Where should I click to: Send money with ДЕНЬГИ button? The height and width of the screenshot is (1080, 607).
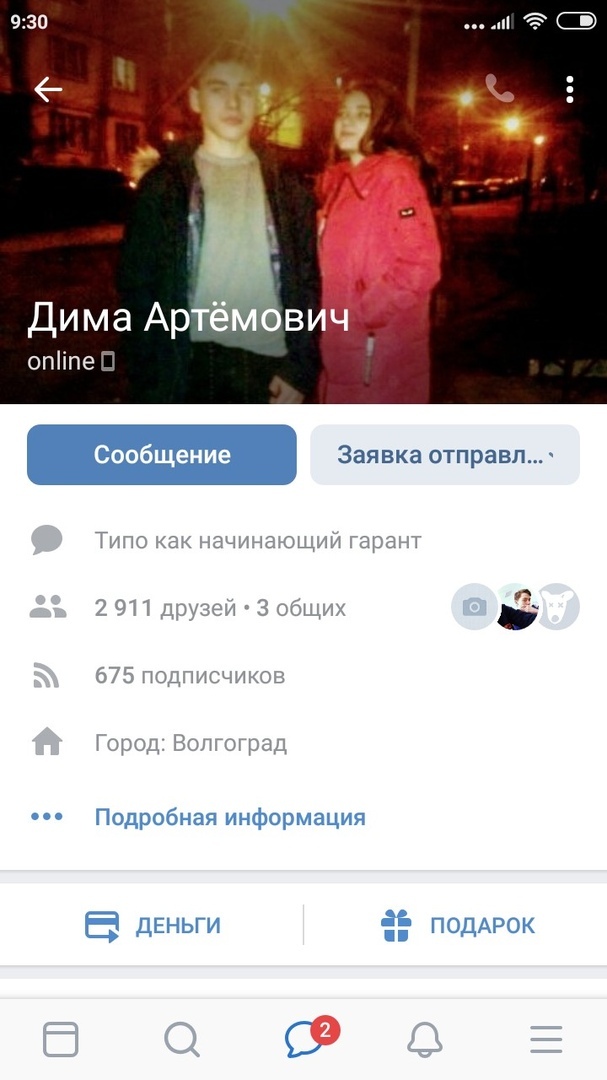tap(152, 925)
